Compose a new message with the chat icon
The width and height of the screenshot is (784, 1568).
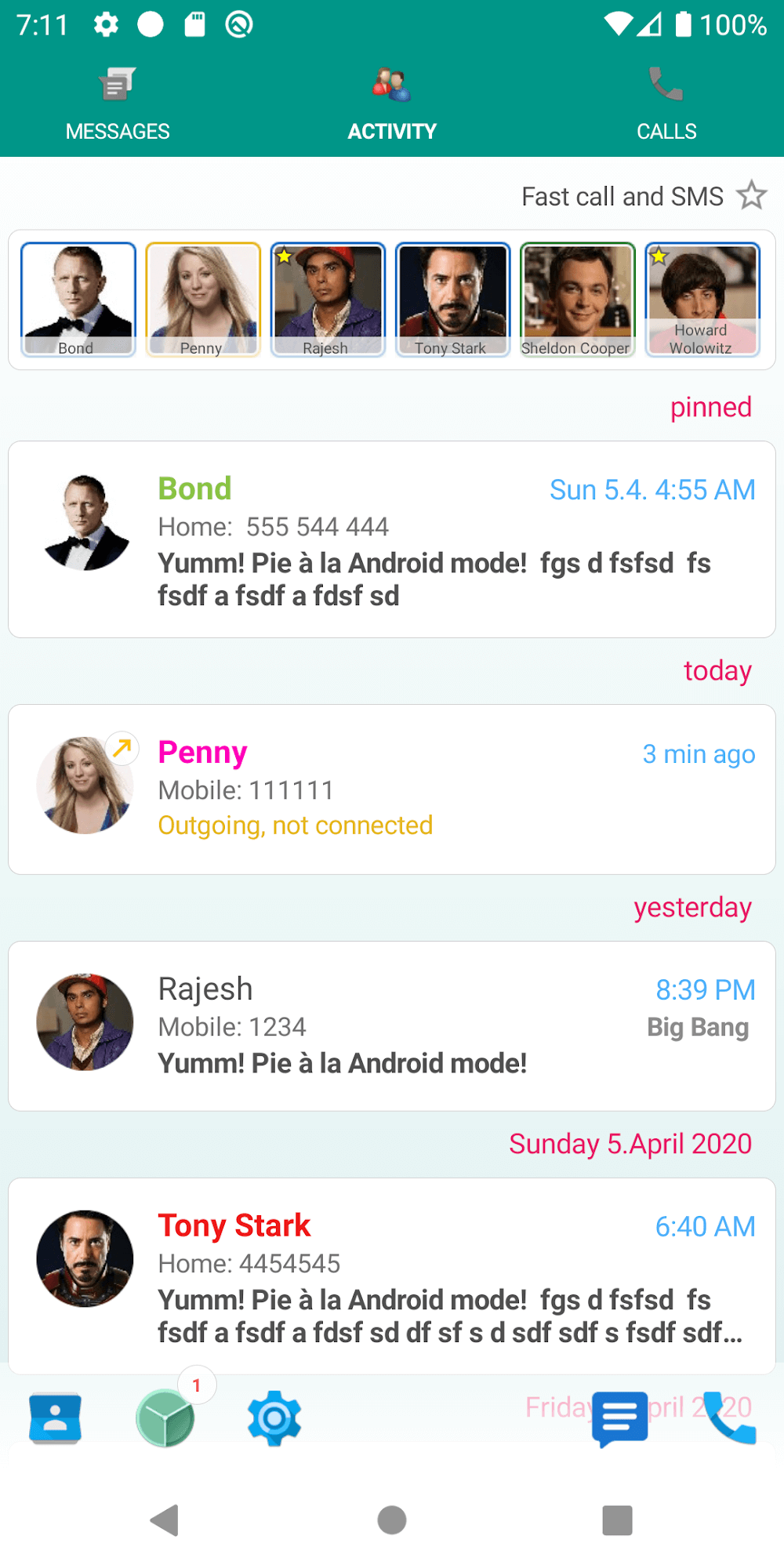[x=620, y=1418]
